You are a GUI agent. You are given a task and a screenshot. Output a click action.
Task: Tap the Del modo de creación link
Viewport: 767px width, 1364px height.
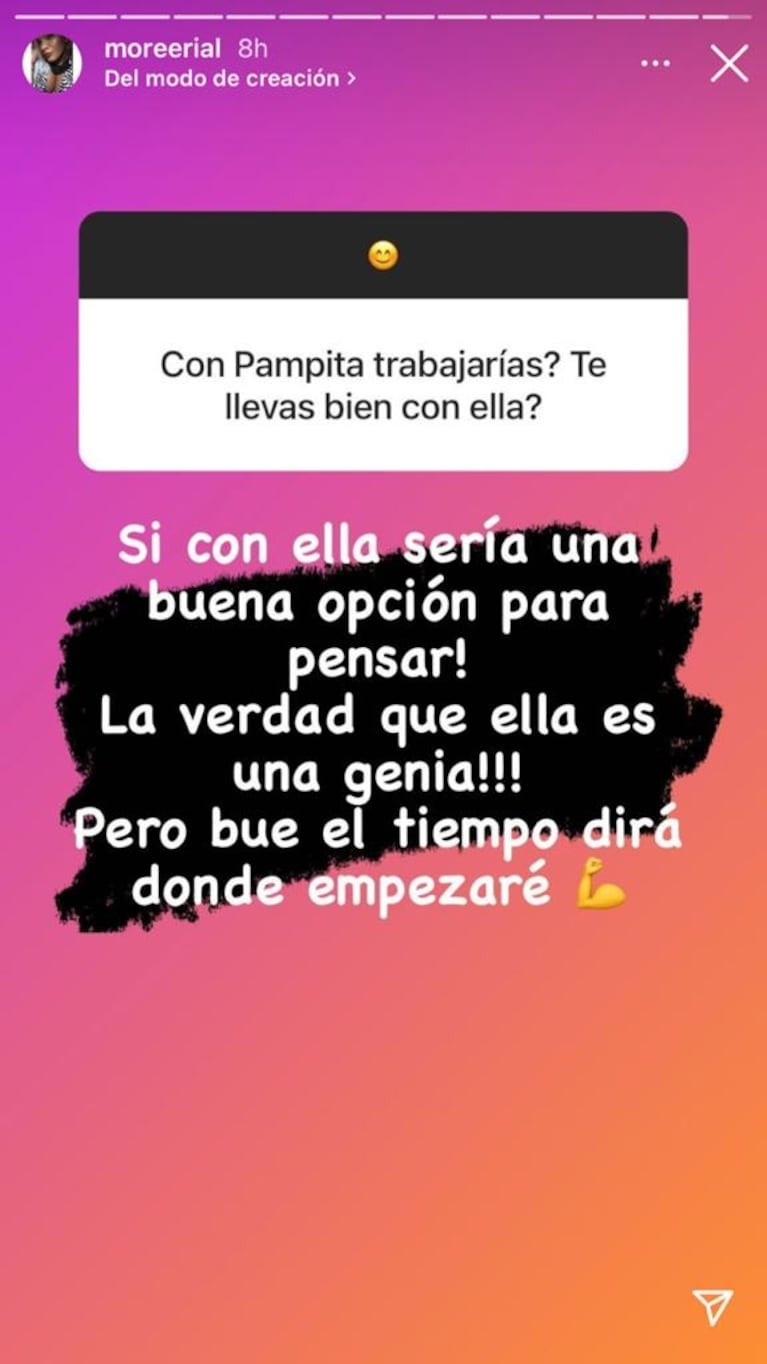(x=229, y=79)
